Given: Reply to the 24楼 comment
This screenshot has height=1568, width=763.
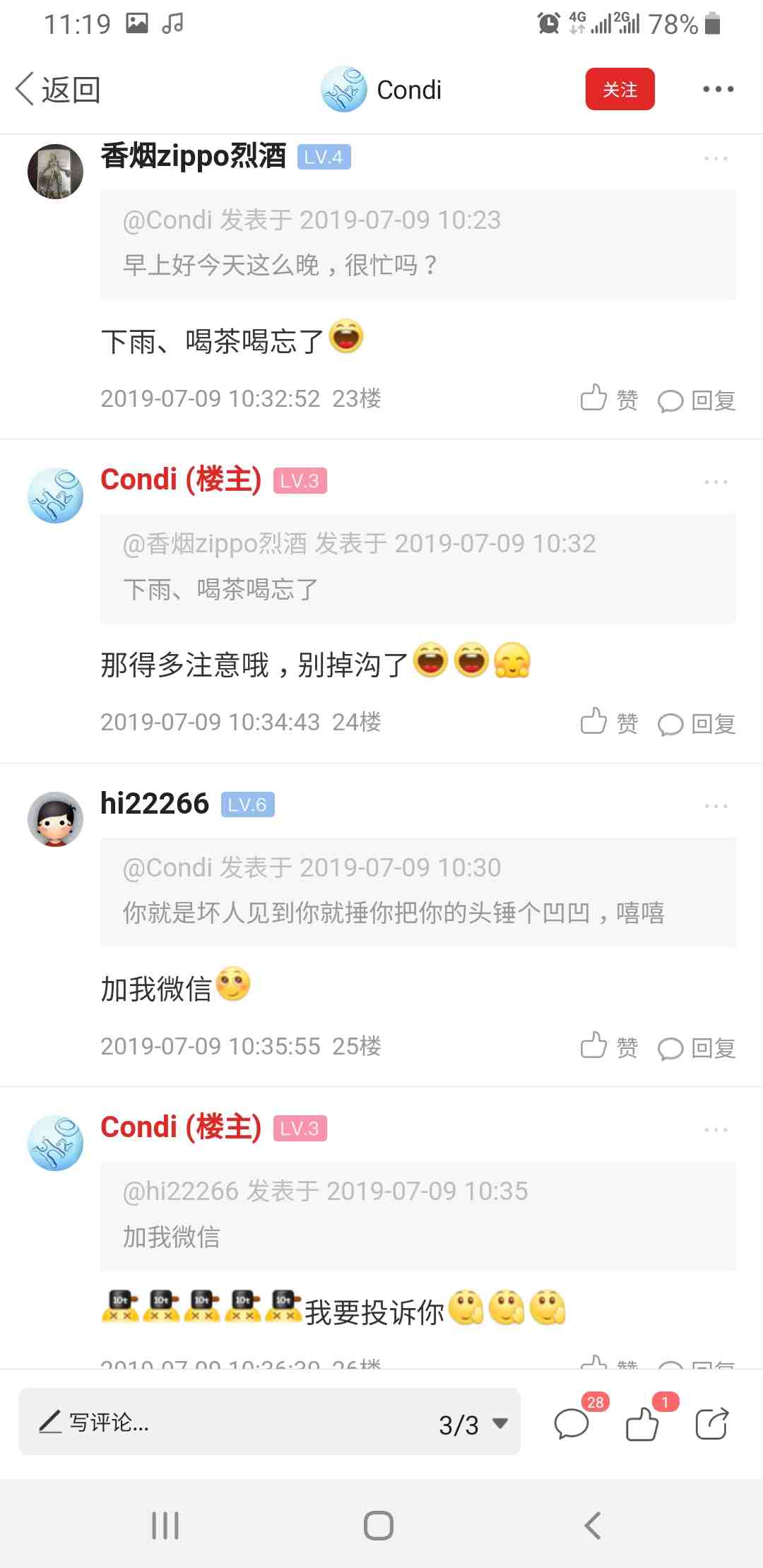Looking at the screenshot, I should [697, 724].
